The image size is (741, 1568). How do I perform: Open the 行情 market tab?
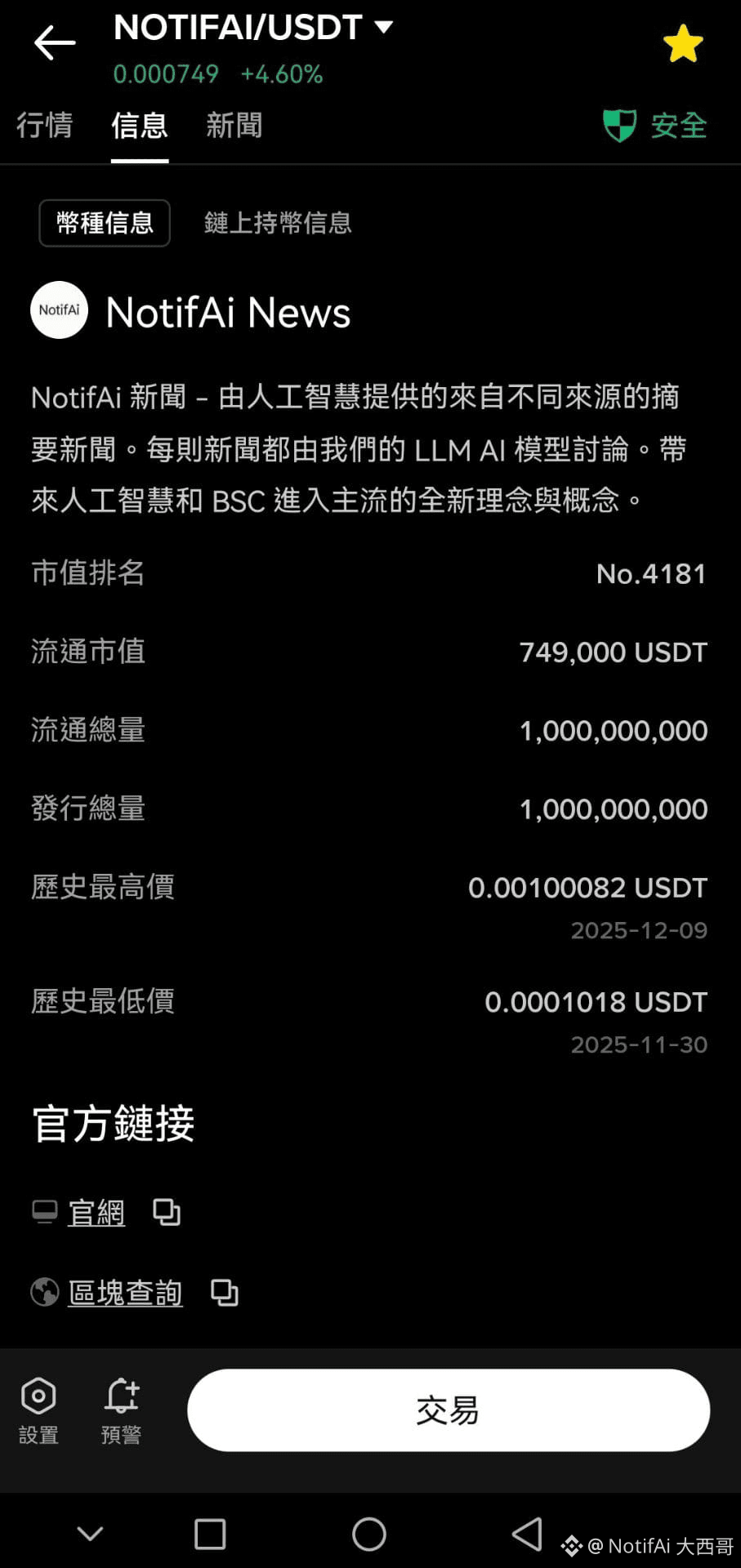click(45, 126)
